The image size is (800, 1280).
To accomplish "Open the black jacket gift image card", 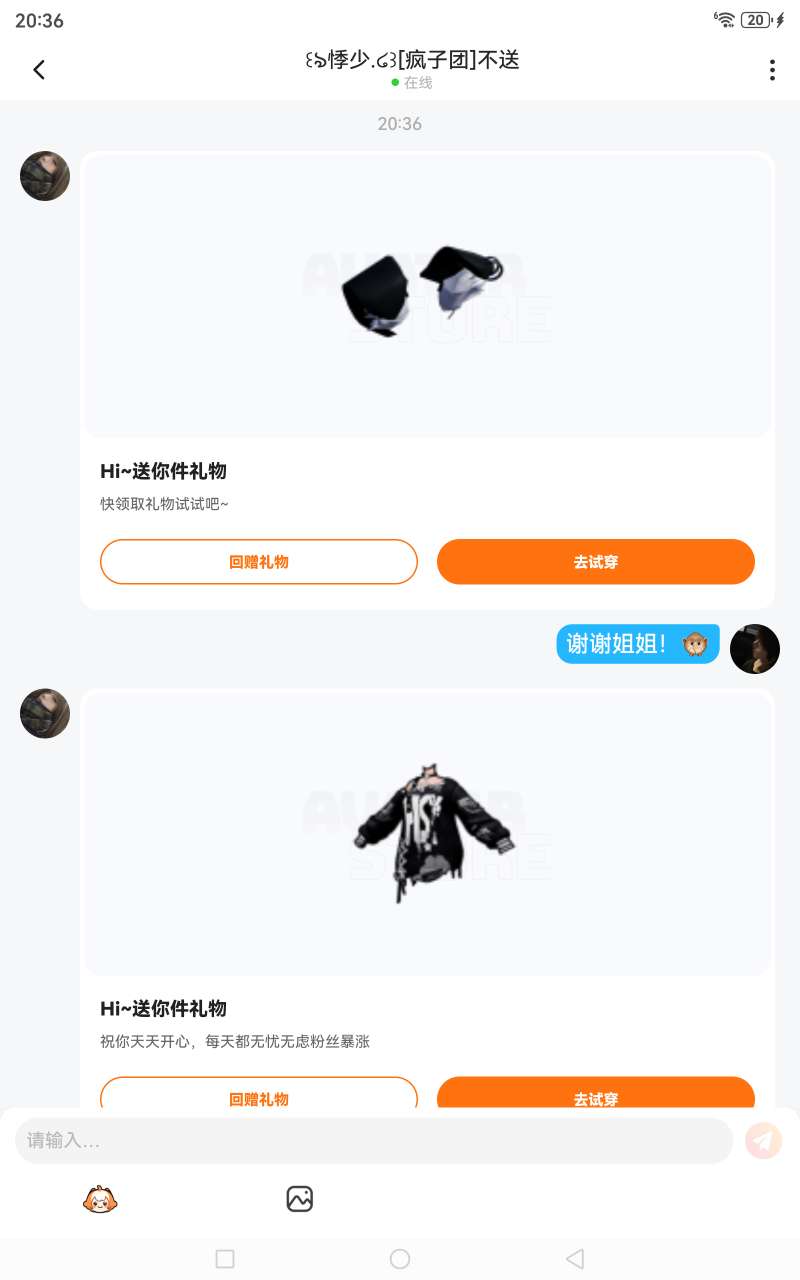I will coord(428,834).
